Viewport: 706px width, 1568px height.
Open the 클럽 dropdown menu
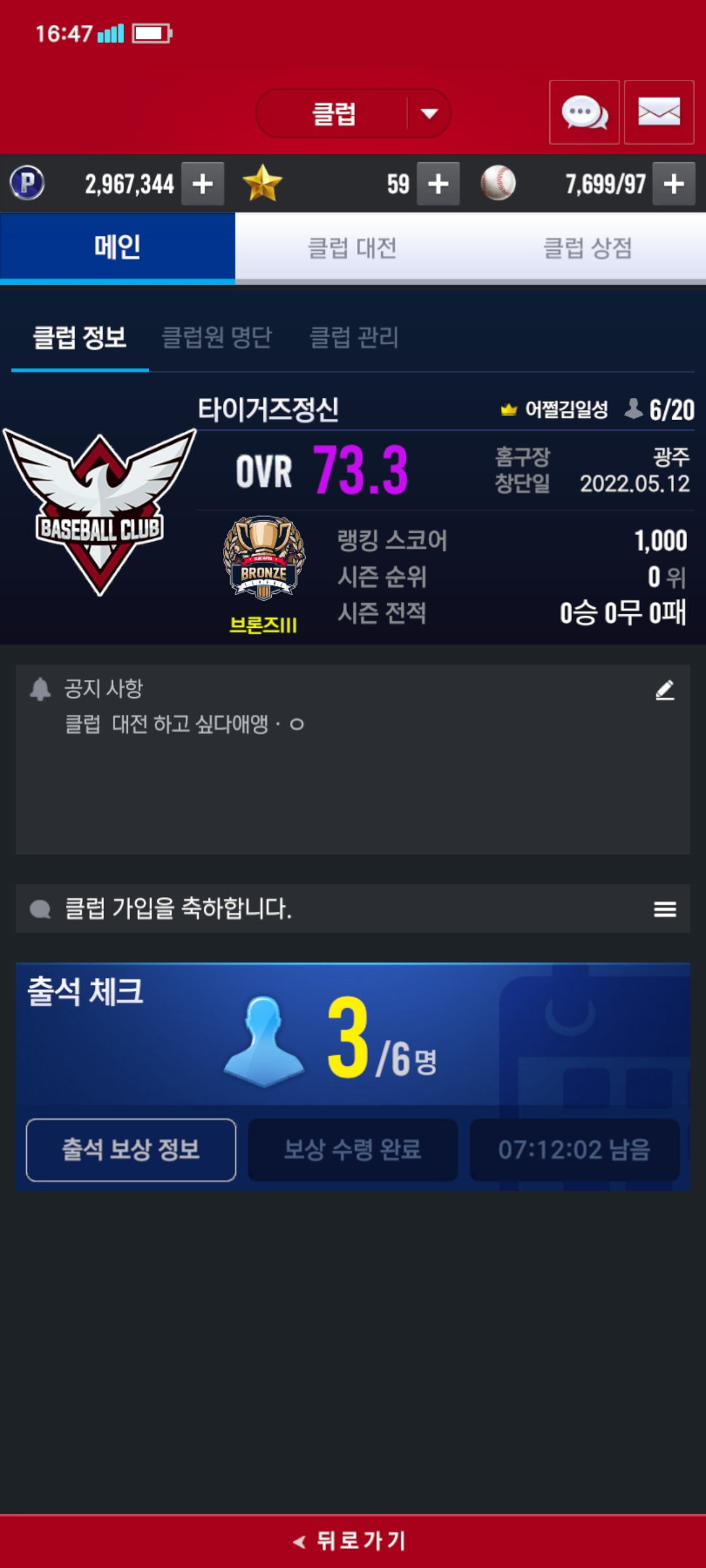(353, 114)
